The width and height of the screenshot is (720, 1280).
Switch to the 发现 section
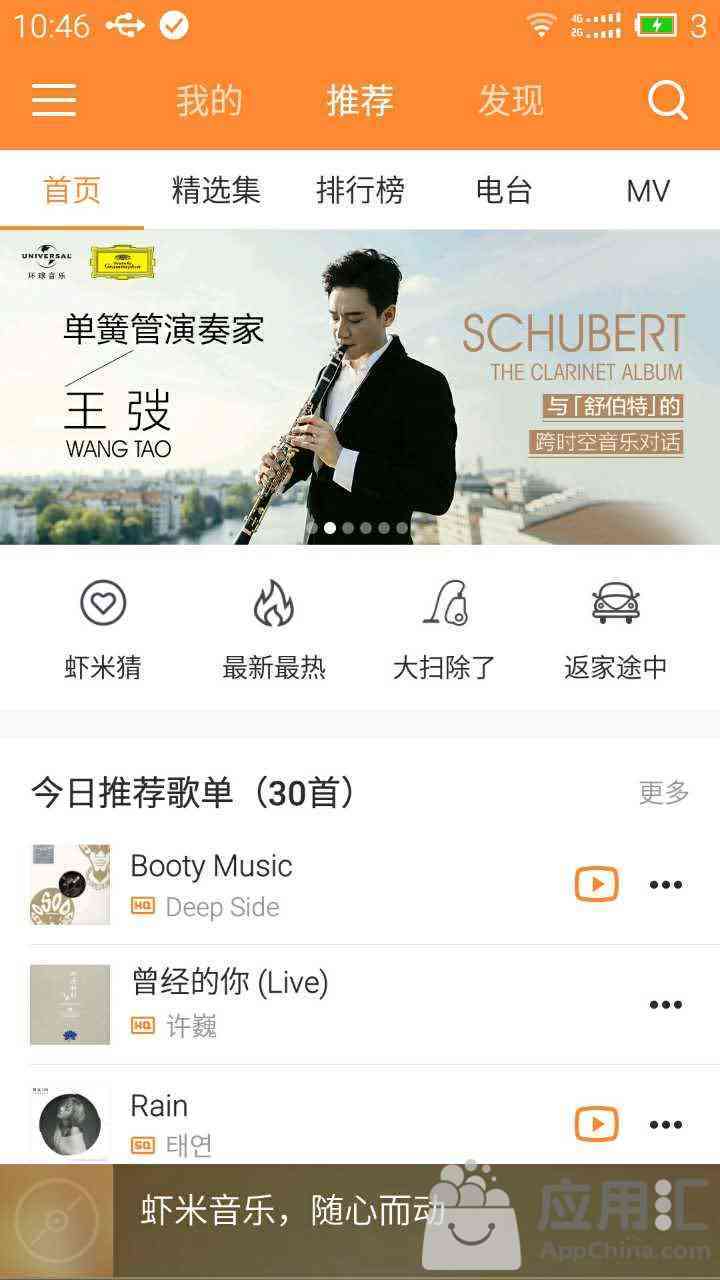(510, 100)
